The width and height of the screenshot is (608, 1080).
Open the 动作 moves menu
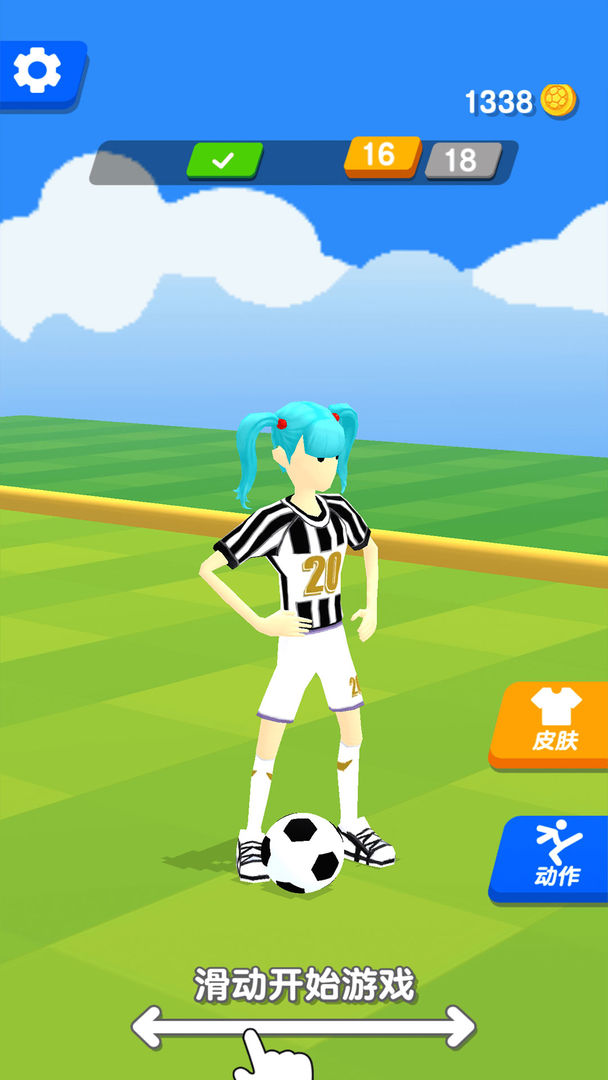tap(553, 856)
